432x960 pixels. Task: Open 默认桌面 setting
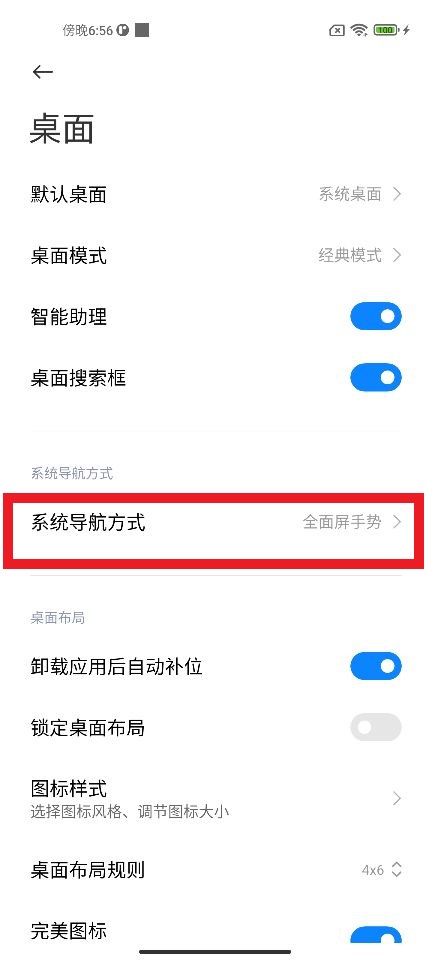(x=216, y=195)
